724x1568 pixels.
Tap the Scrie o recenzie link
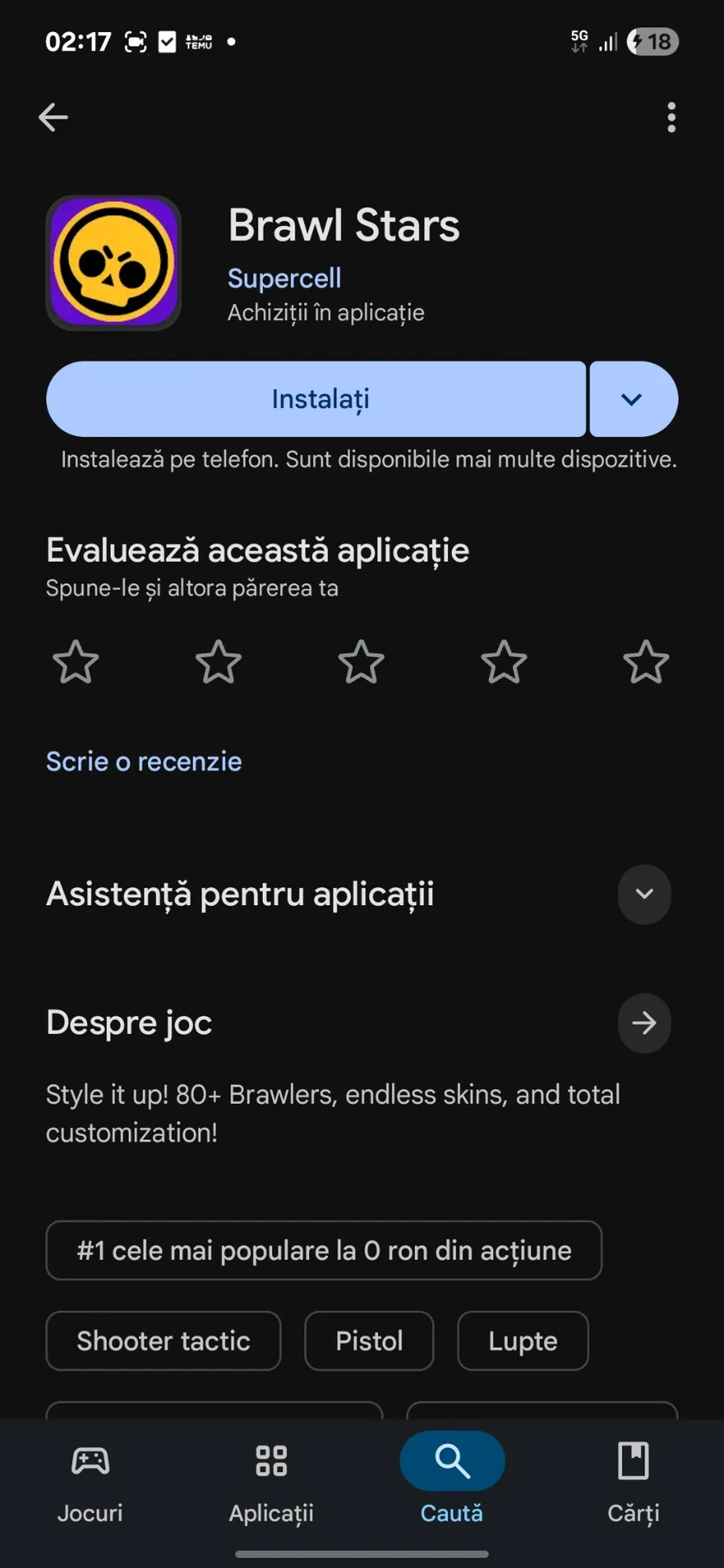point(144,761)
